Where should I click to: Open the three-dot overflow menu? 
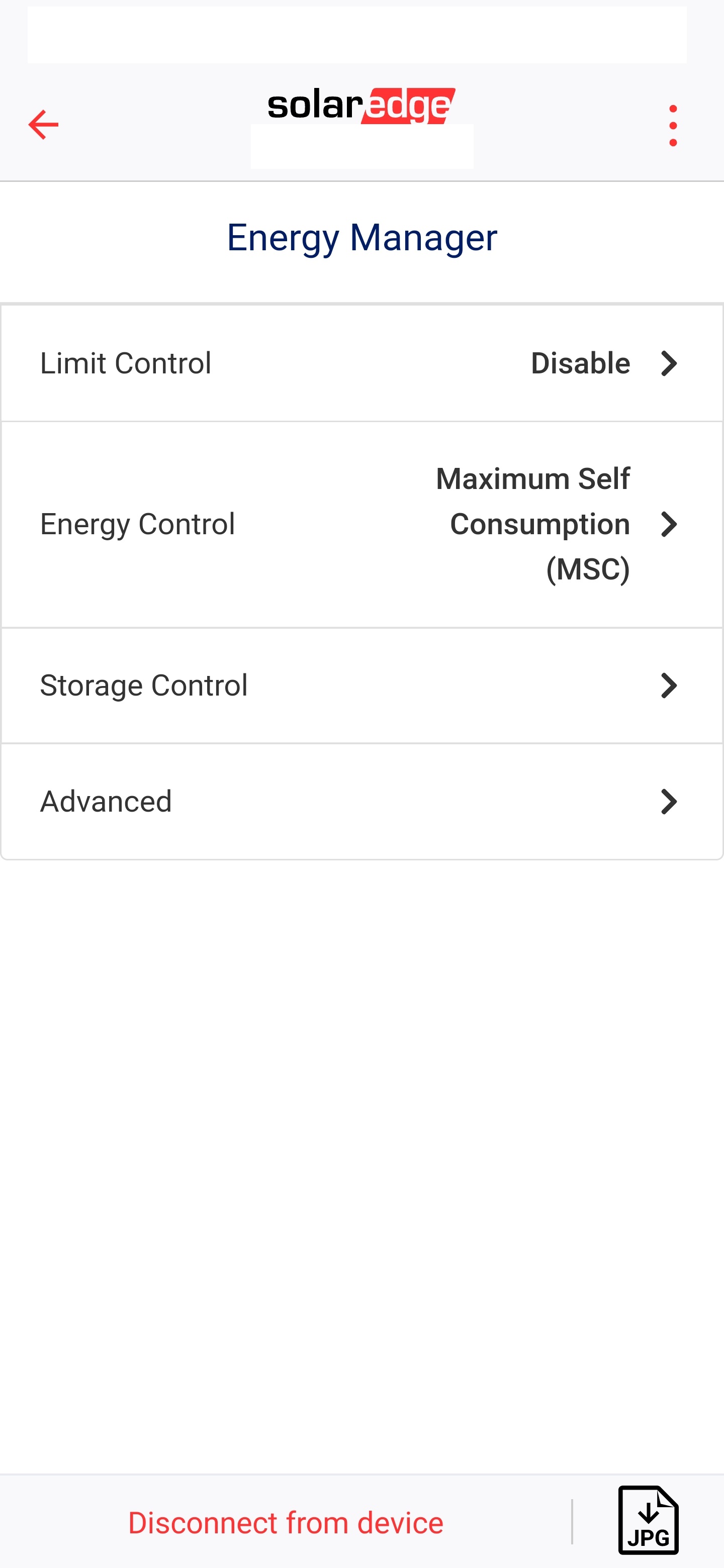tap(672, 126)
